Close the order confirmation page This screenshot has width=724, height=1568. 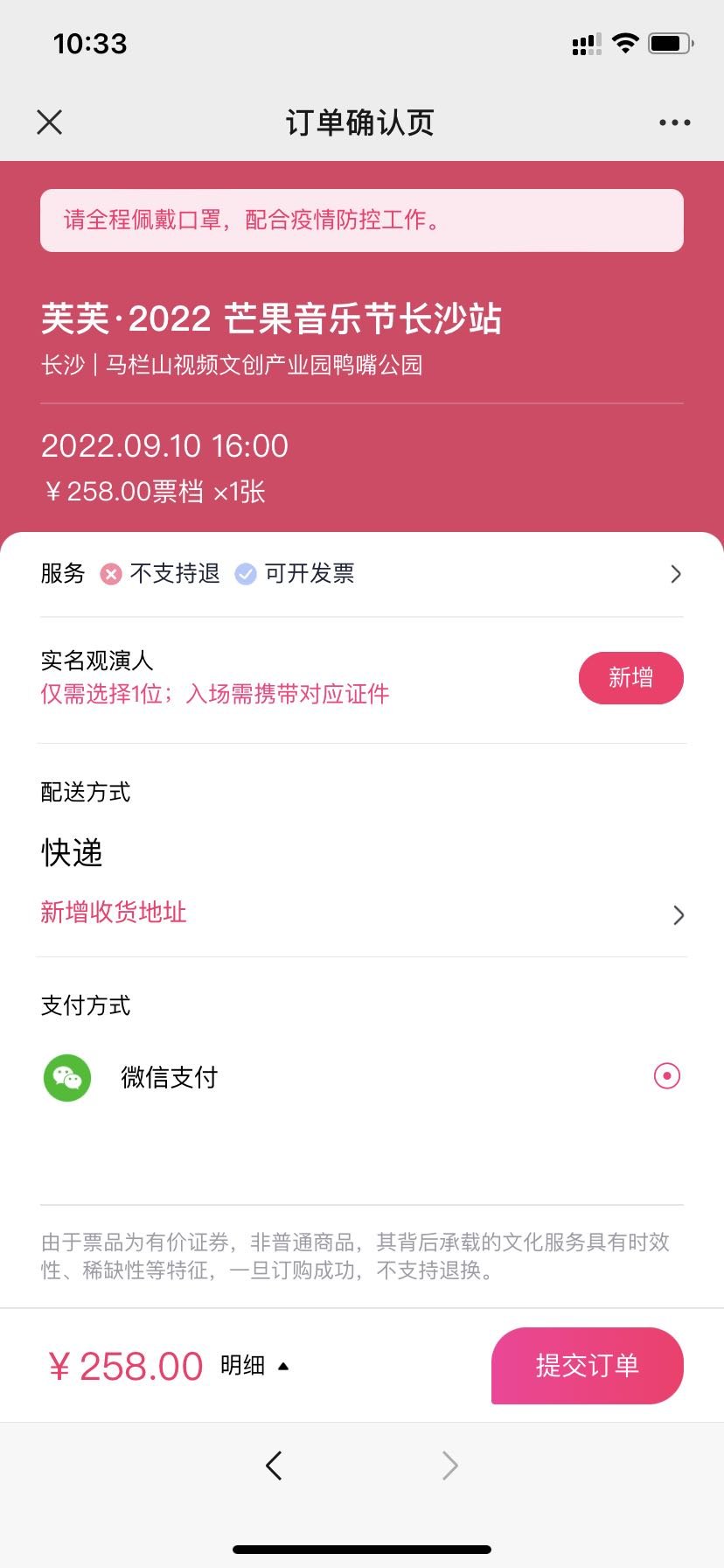(x=50, y=122)
